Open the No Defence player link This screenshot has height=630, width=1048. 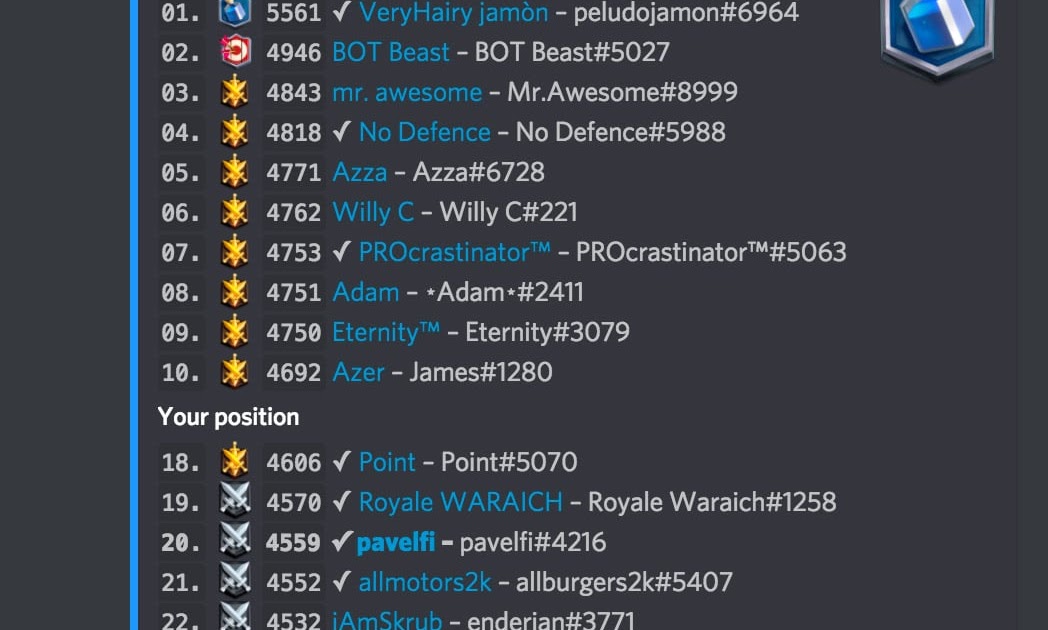pos(424,132)
